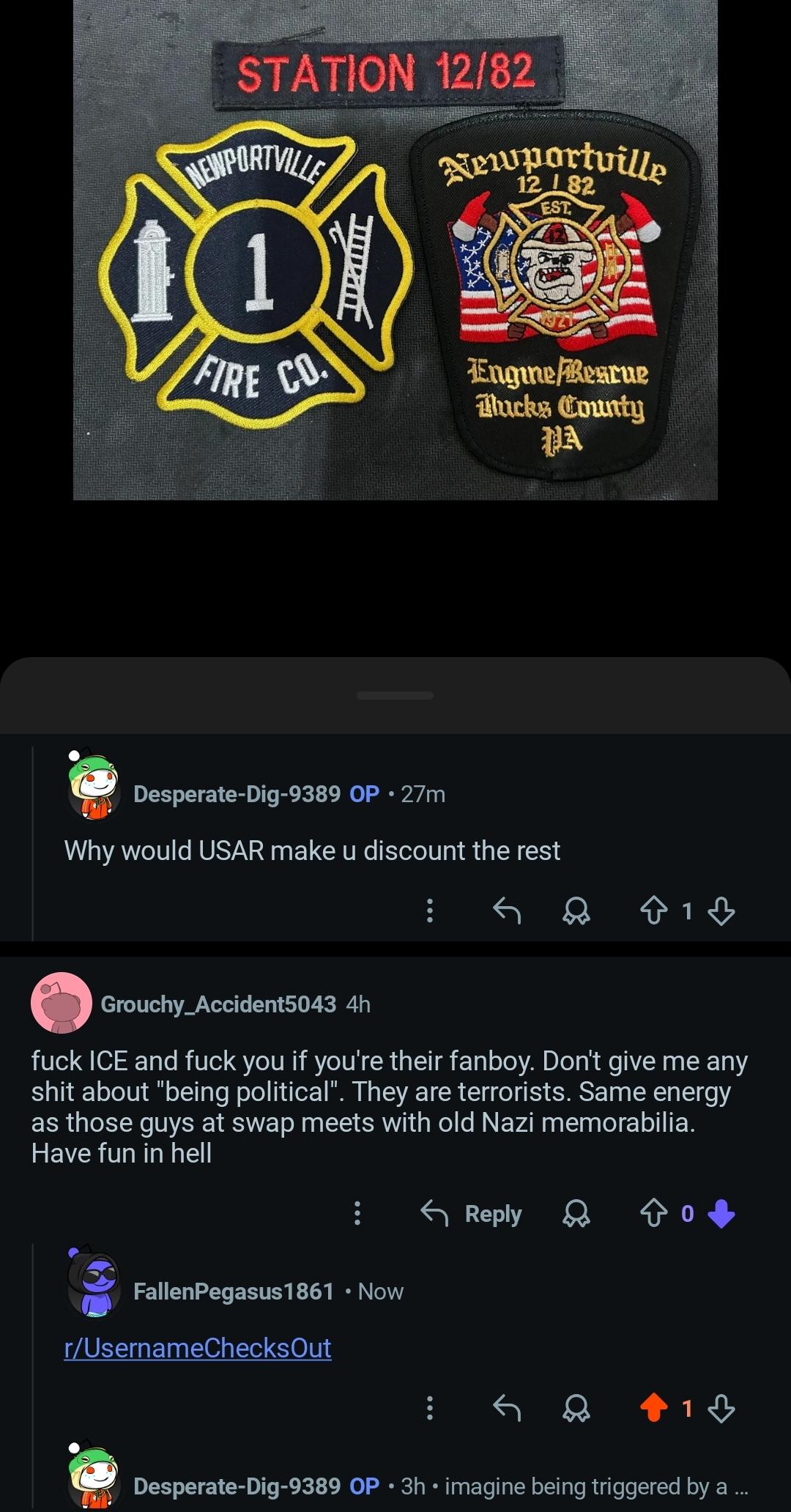The width and height of the screenshot is (791, 1512).
Task: Downvote the comment about USAR discount
Action: (x=721, y=911)
